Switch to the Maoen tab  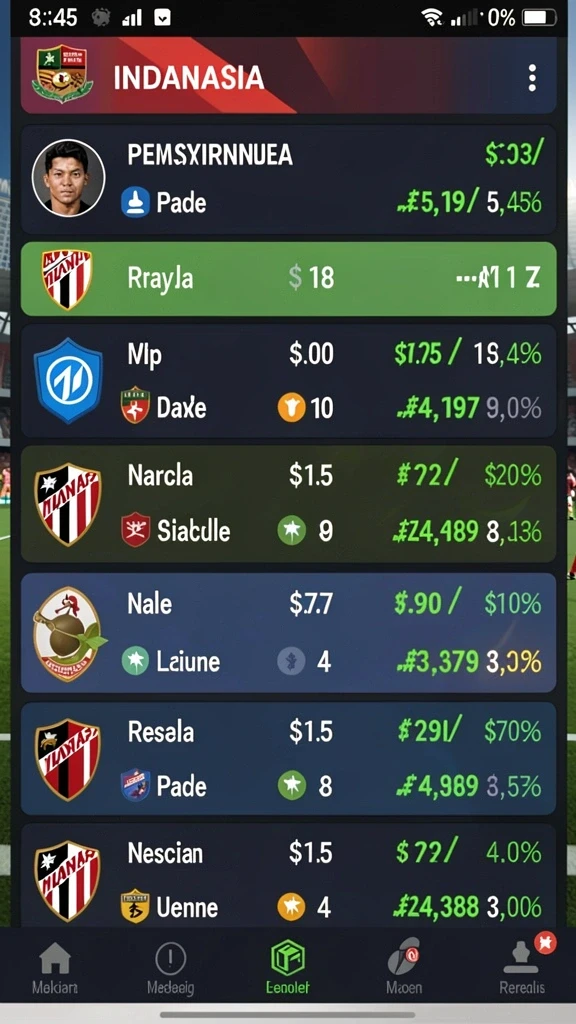[404, 968]
